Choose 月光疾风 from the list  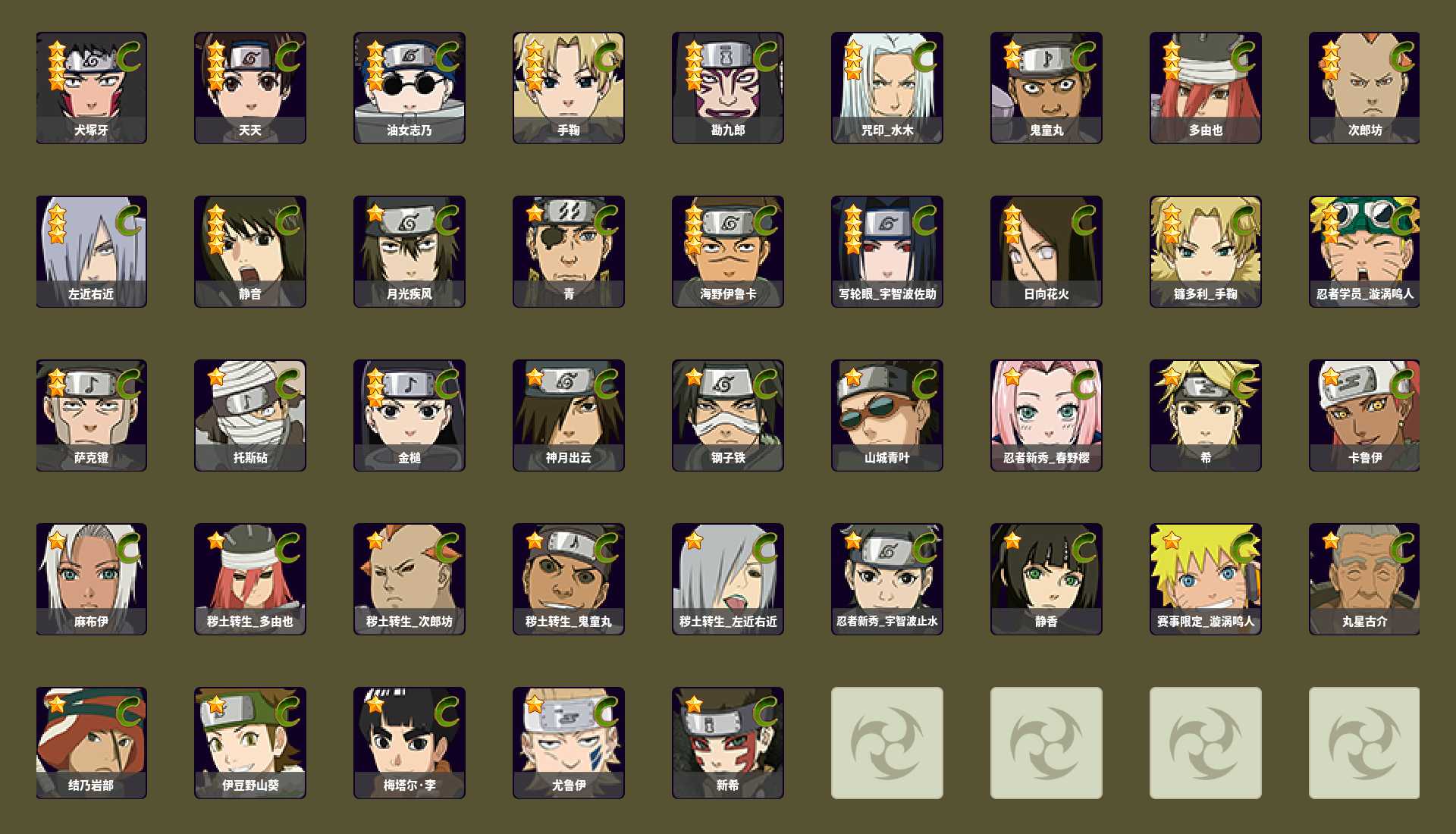[409, 251]
